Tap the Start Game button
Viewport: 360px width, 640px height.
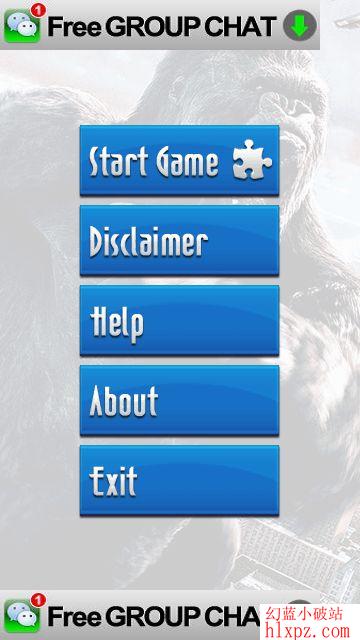pos(180,160)
